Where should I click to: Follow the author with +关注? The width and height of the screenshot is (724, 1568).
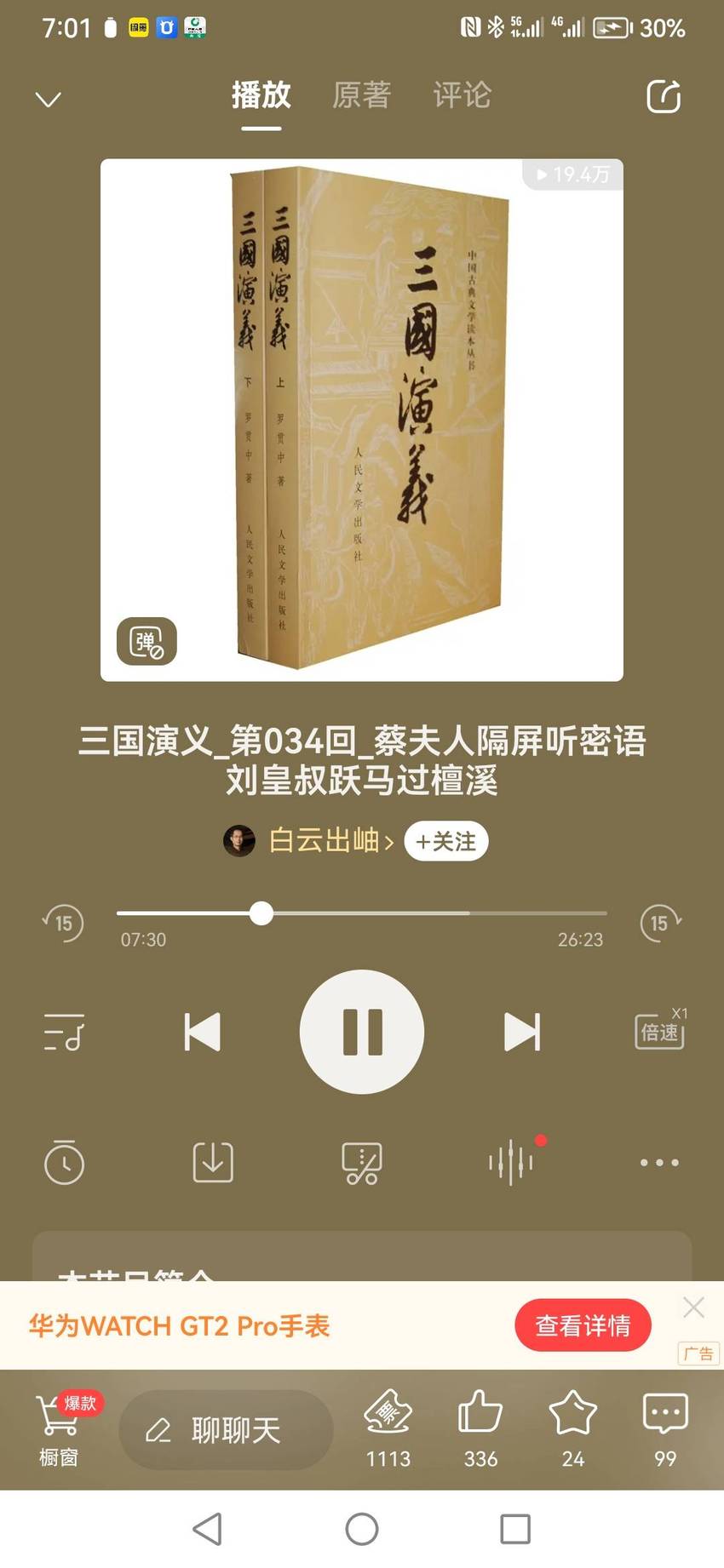[x=445, y=841]
